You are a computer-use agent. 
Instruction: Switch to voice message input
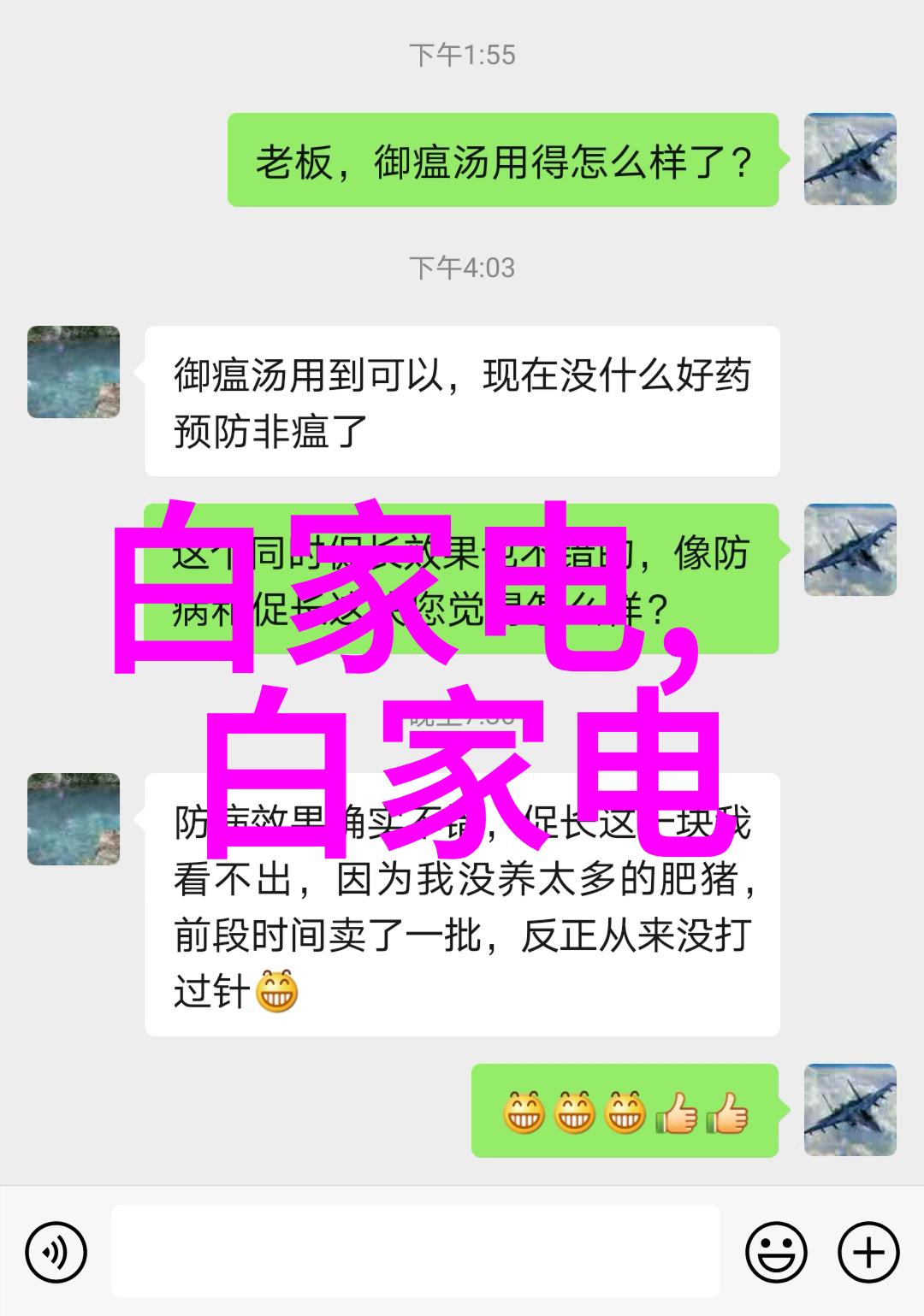(x=56, y=1253)
